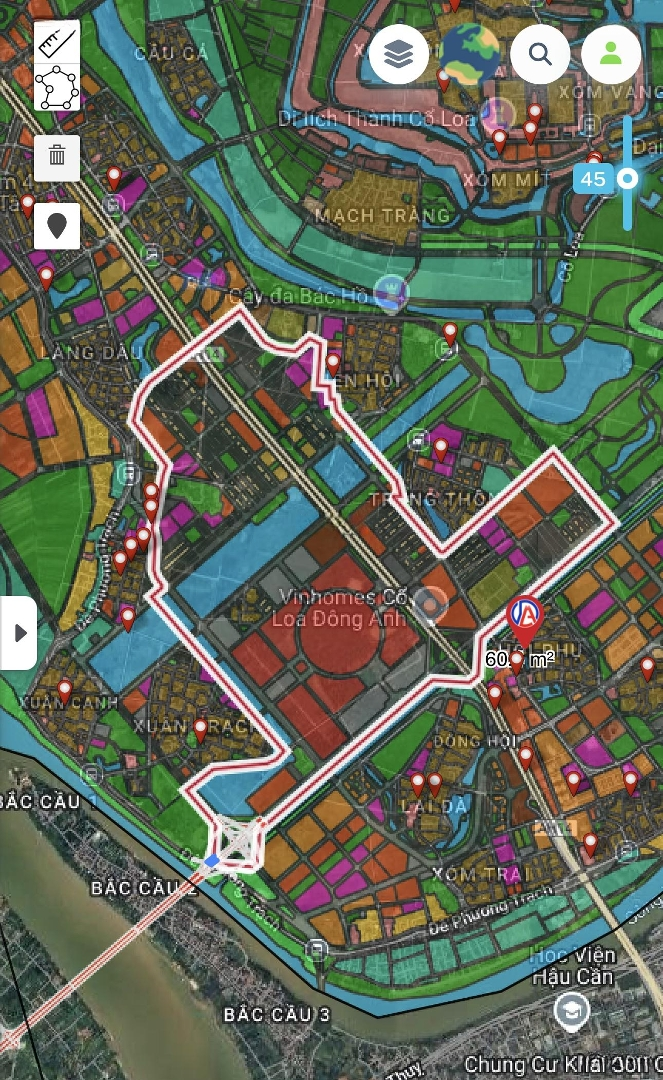Open the search button
Screen dimensions: 663x1080
pos(541,54)
